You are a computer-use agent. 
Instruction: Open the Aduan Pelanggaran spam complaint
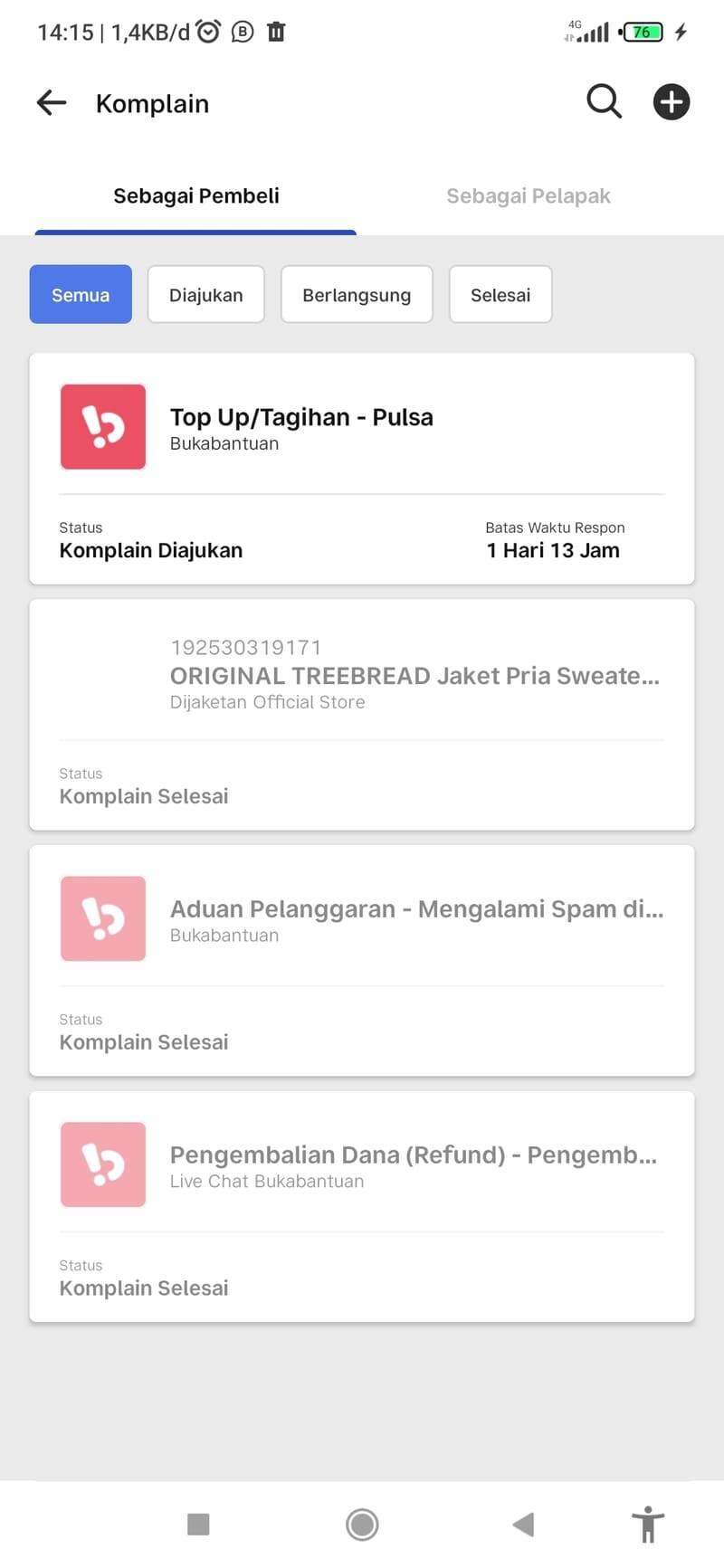click(x=362, y=961)
